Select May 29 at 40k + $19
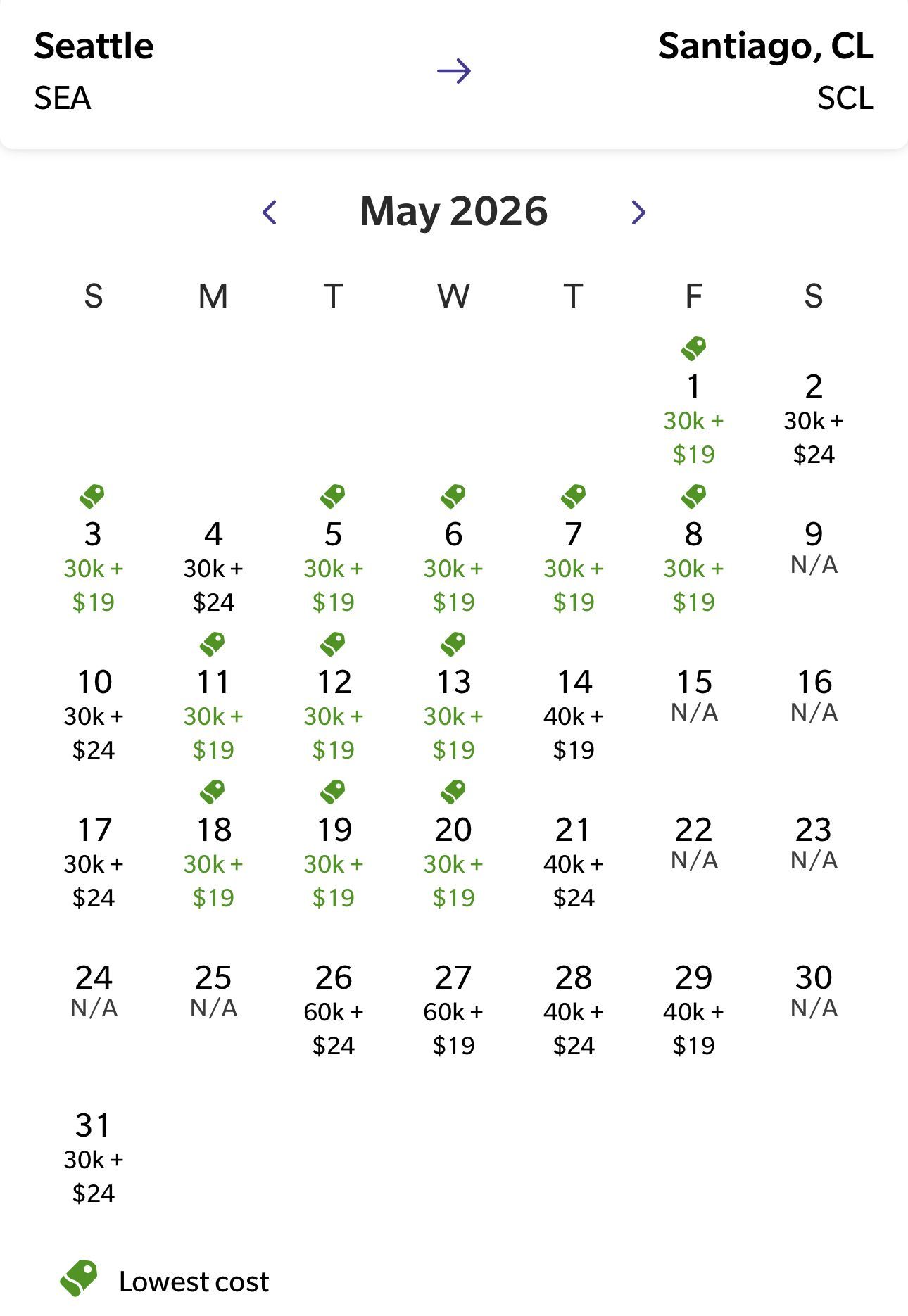This screenshot has height=1316, width=908. (693, 1010)
